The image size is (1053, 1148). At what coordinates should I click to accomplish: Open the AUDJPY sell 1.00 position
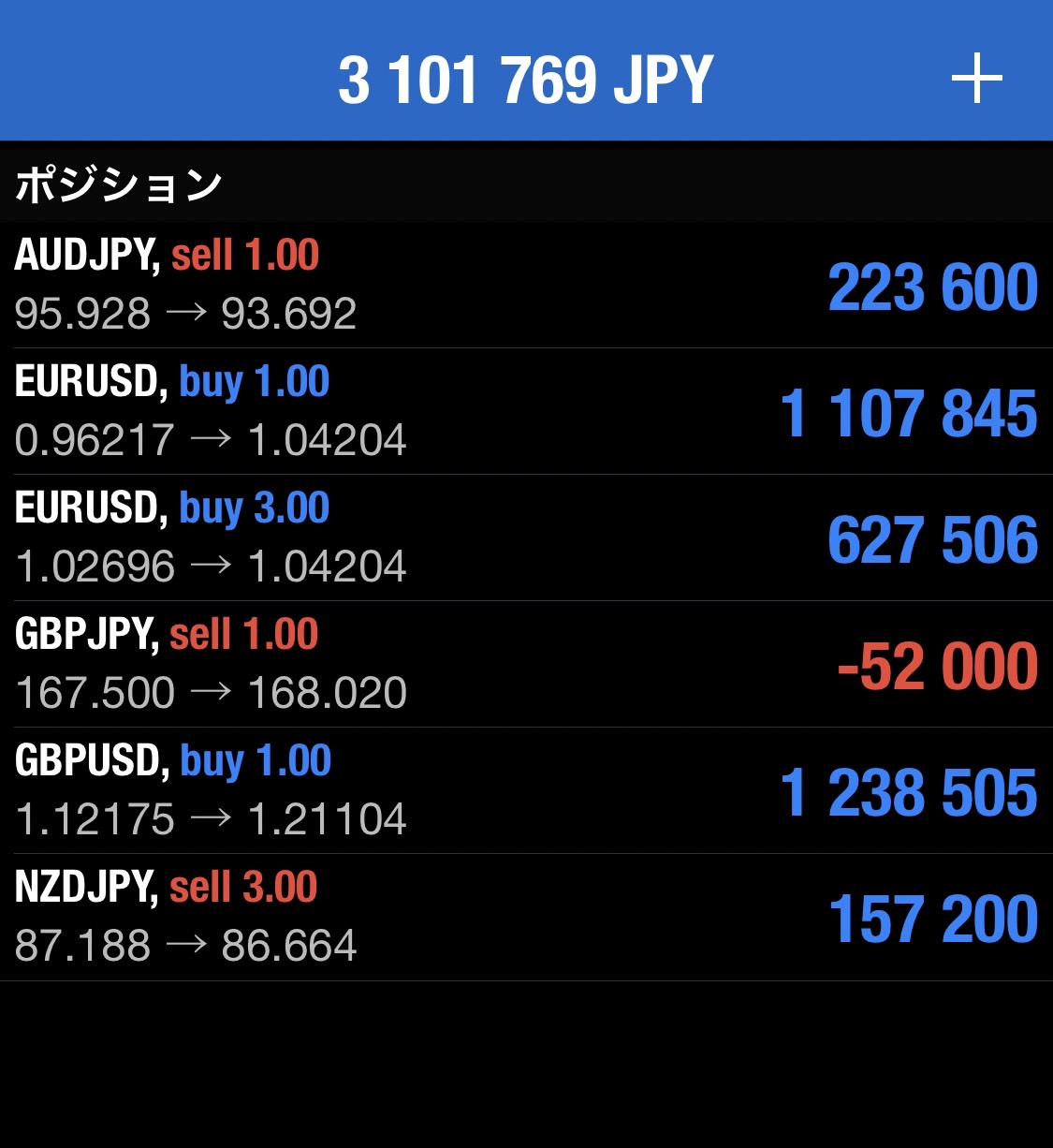(524, 285)
